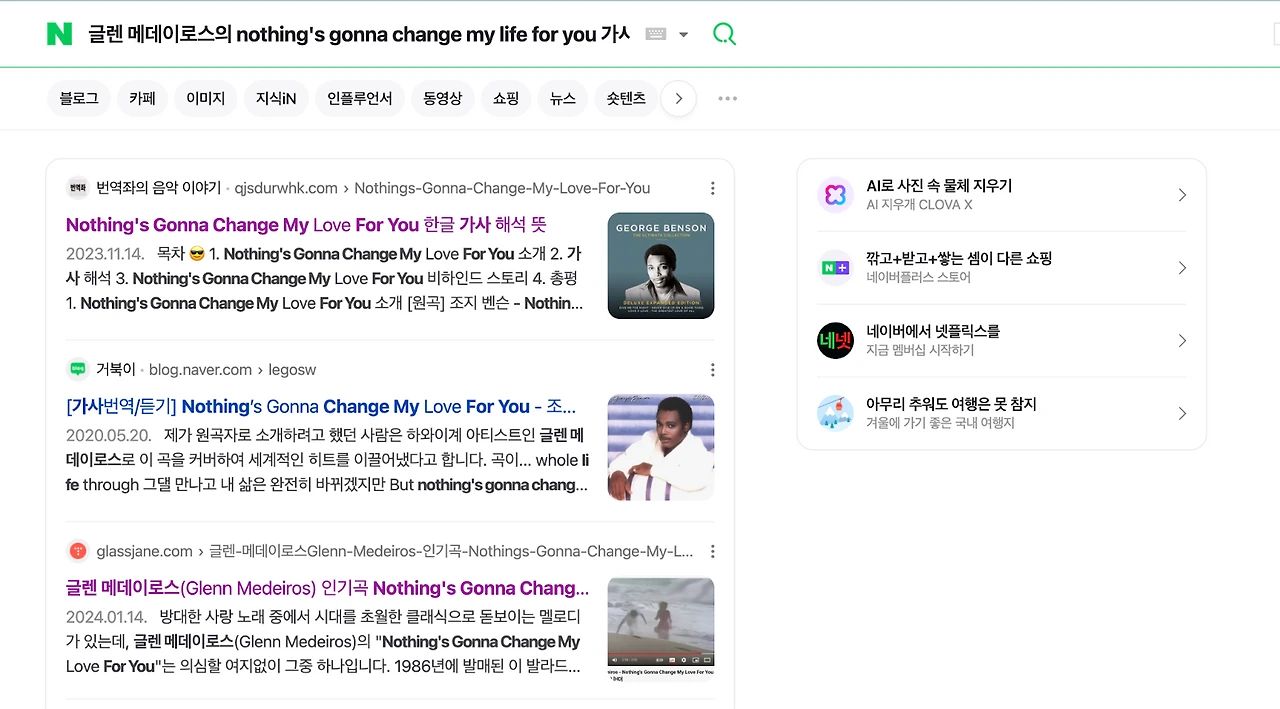The image size is (1280, 709).
Task: Switch to the 이미지 tab
Action: click(x=206, y=98)
